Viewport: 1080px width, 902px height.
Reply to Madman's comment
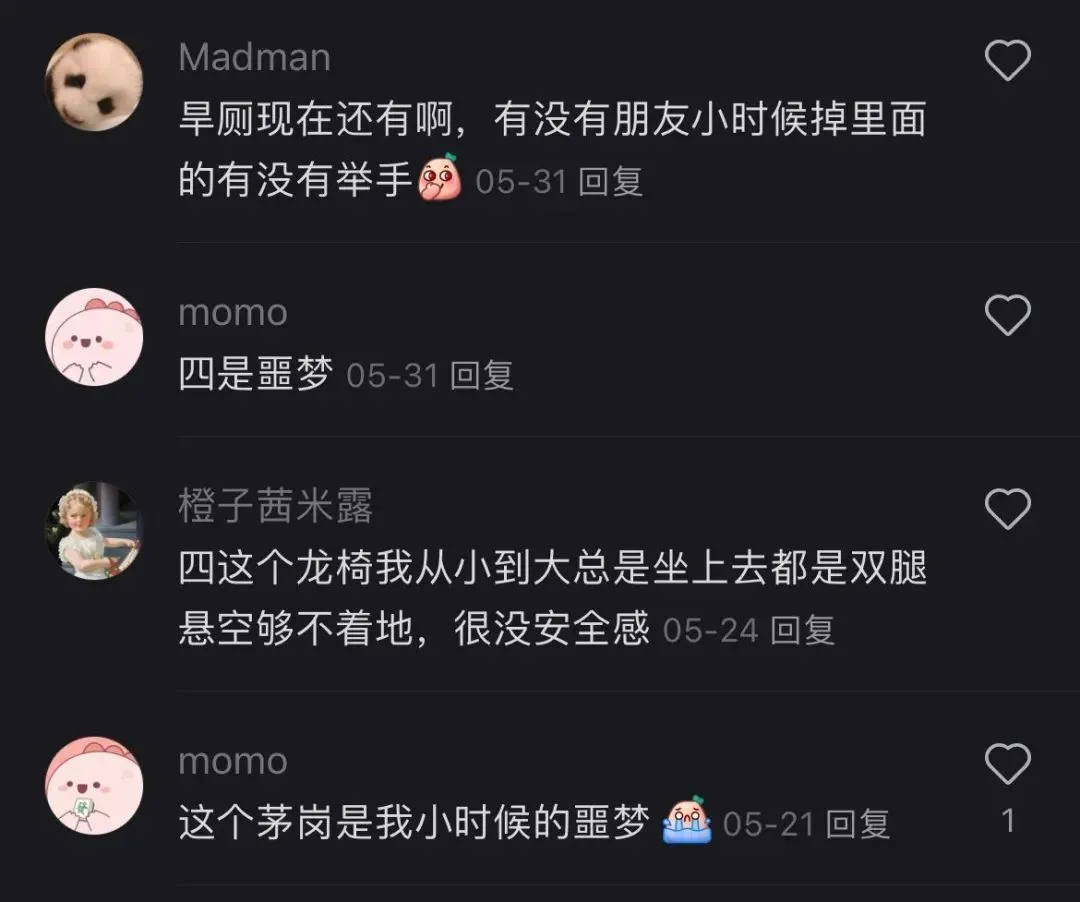(610, 182)
